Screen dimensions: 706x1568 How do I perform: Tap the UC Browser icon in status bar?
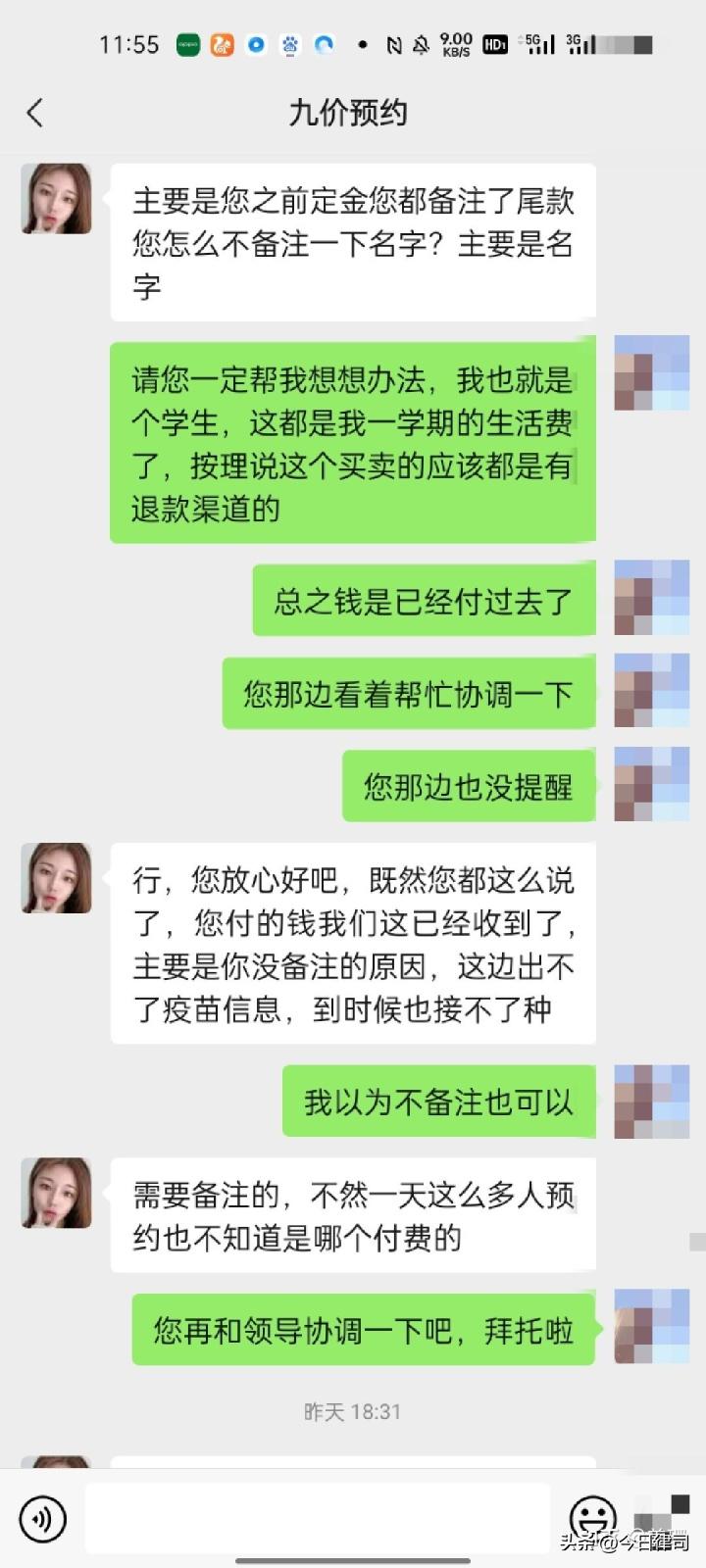(x=223, y=44)
